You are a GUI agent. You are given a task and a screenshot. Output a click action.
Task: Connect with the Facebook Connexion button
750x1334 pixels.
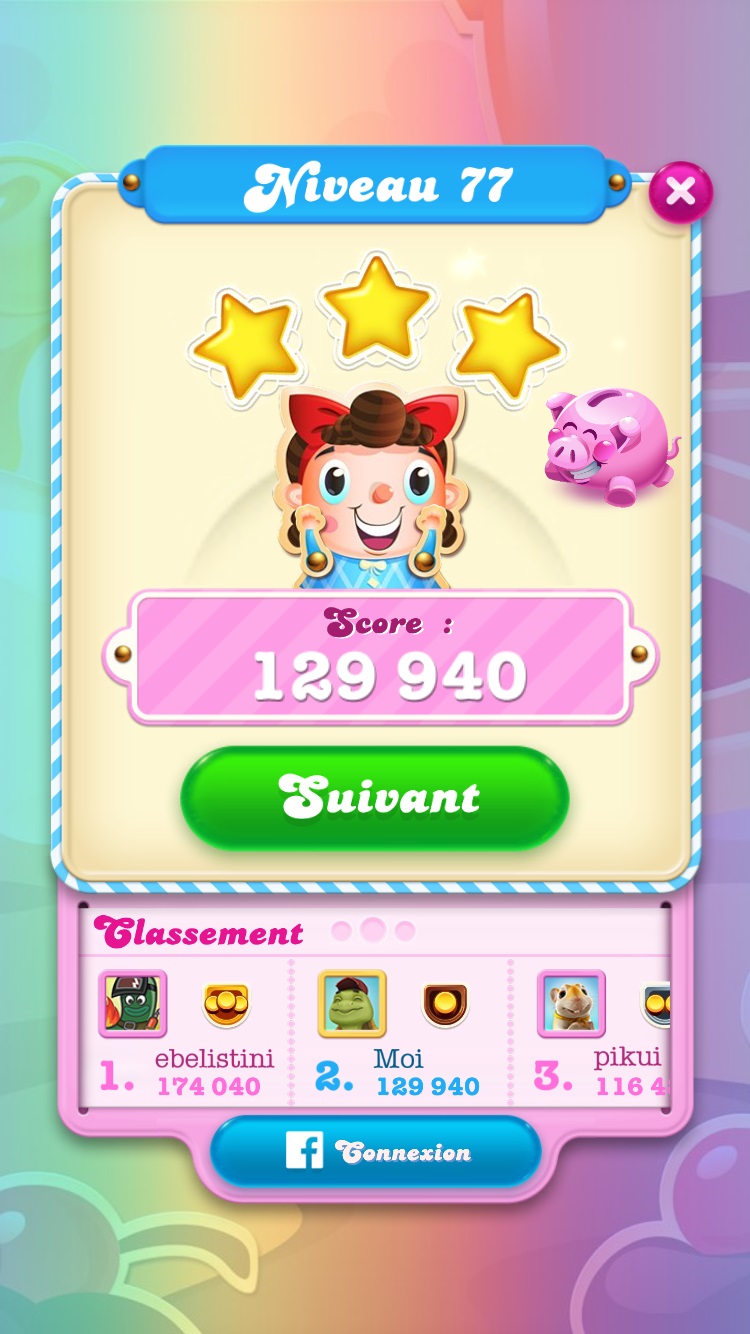375,1152
